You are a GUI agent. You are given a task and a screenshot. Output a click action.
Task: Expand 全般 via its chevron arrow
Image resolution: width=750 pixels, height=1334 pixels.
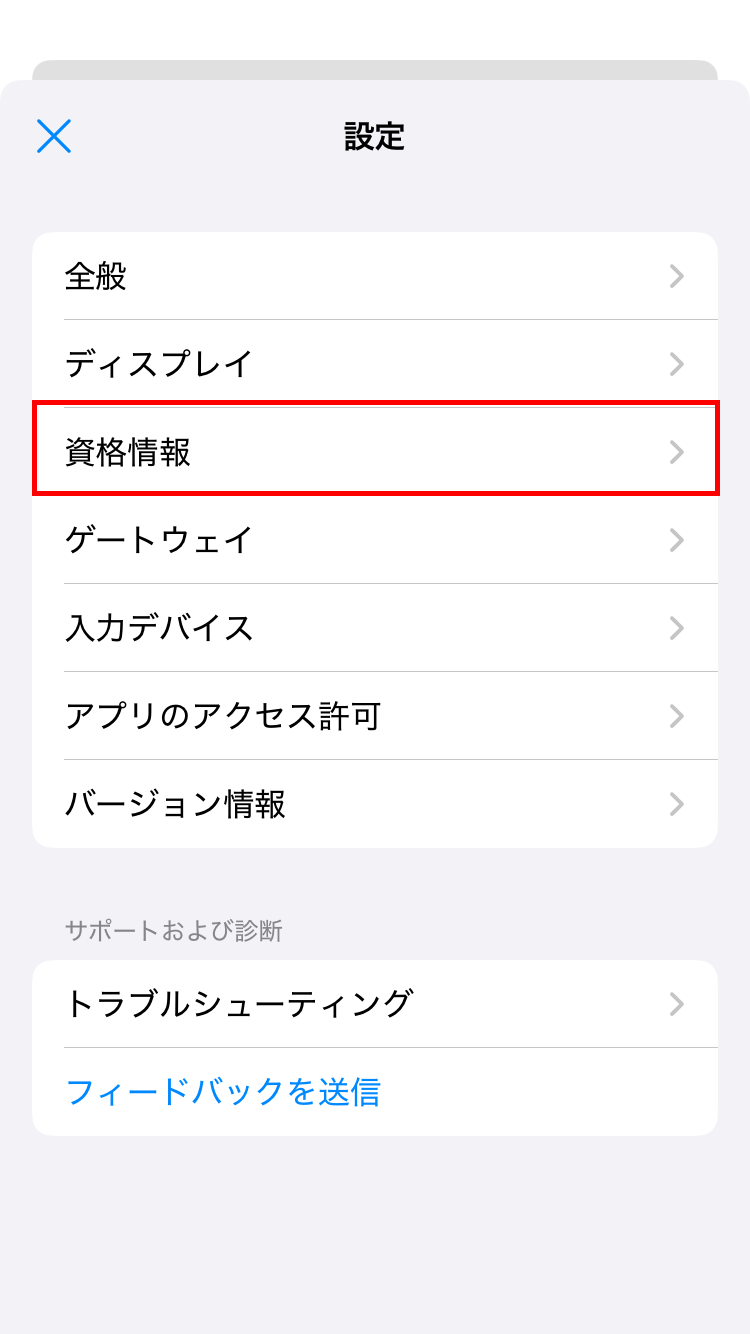678,276
